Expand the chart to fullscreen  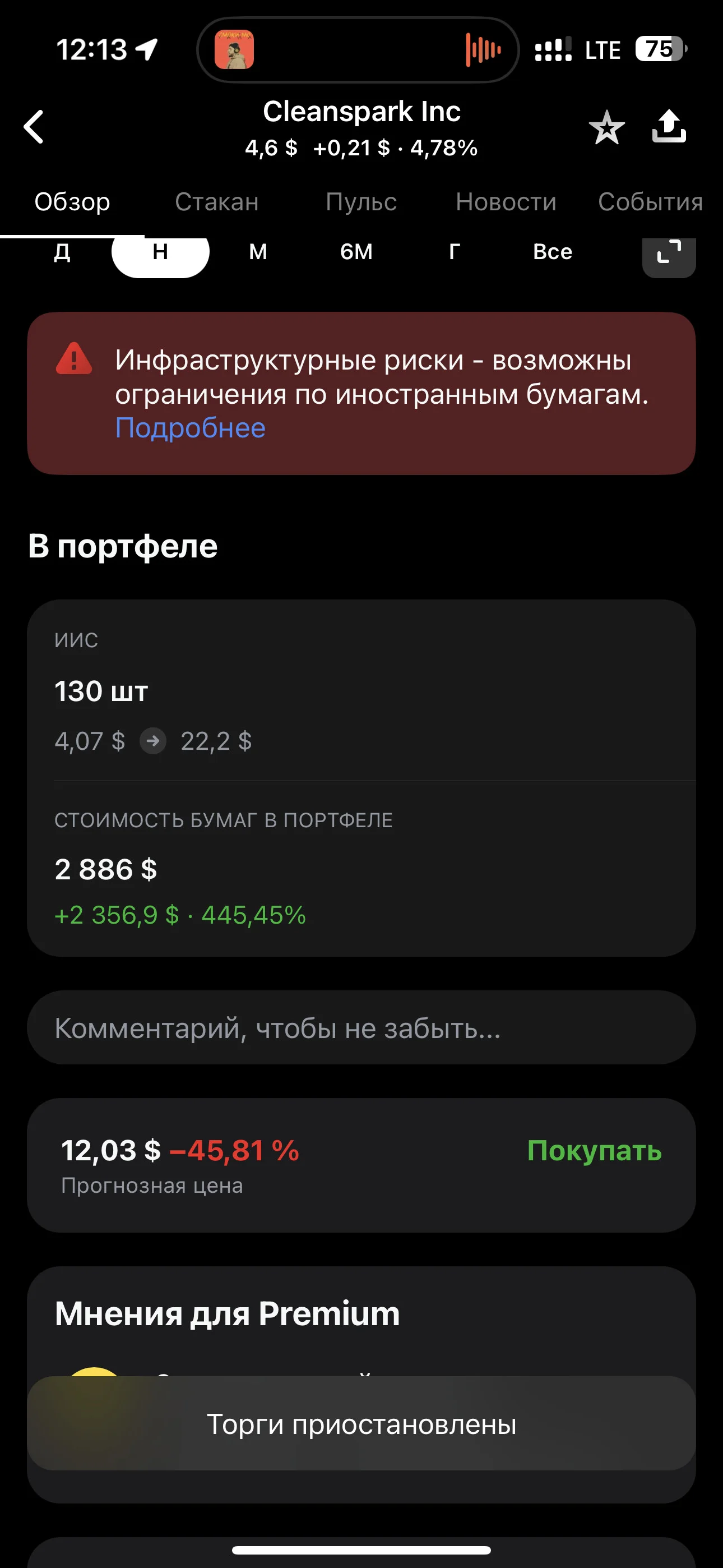click(669, 253)
